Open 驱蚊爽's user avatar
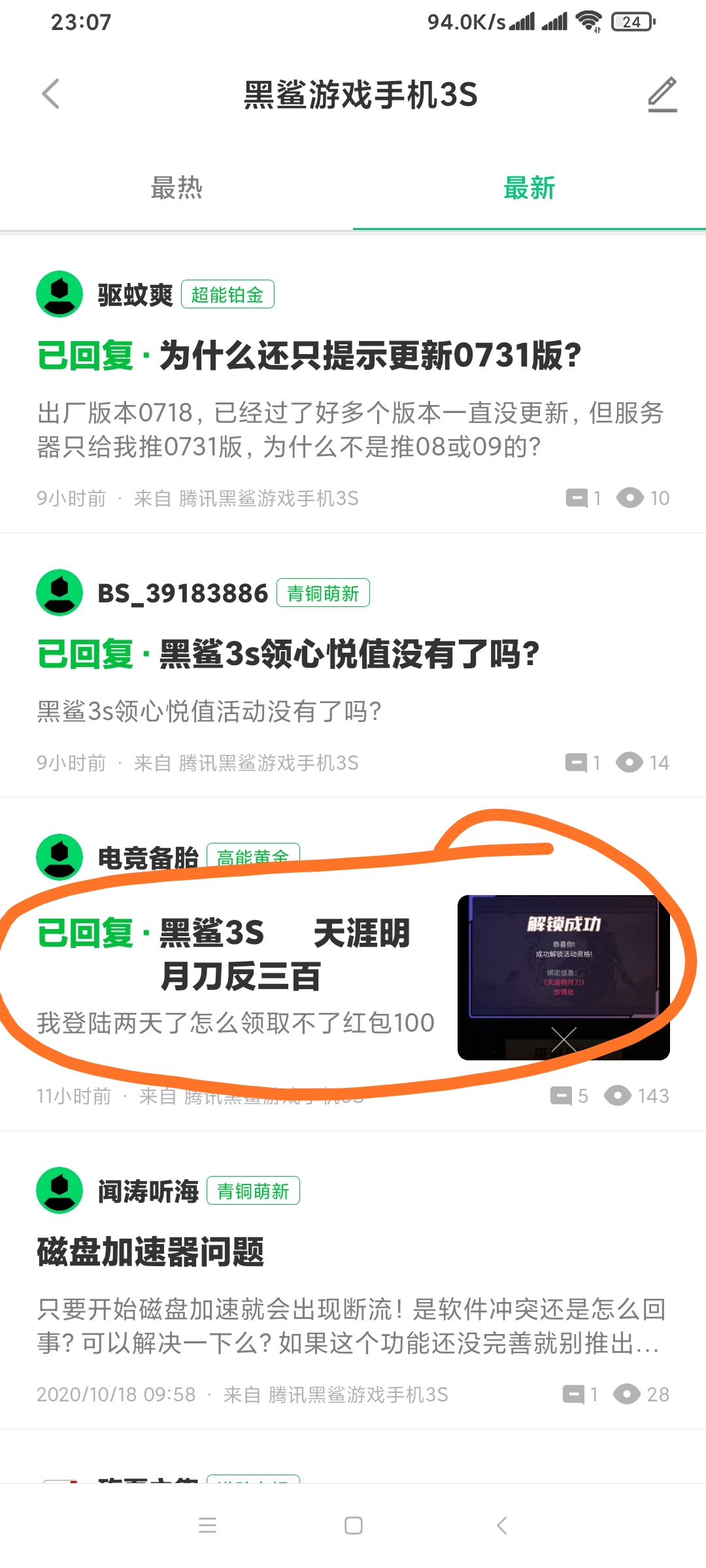 point(59,294)
